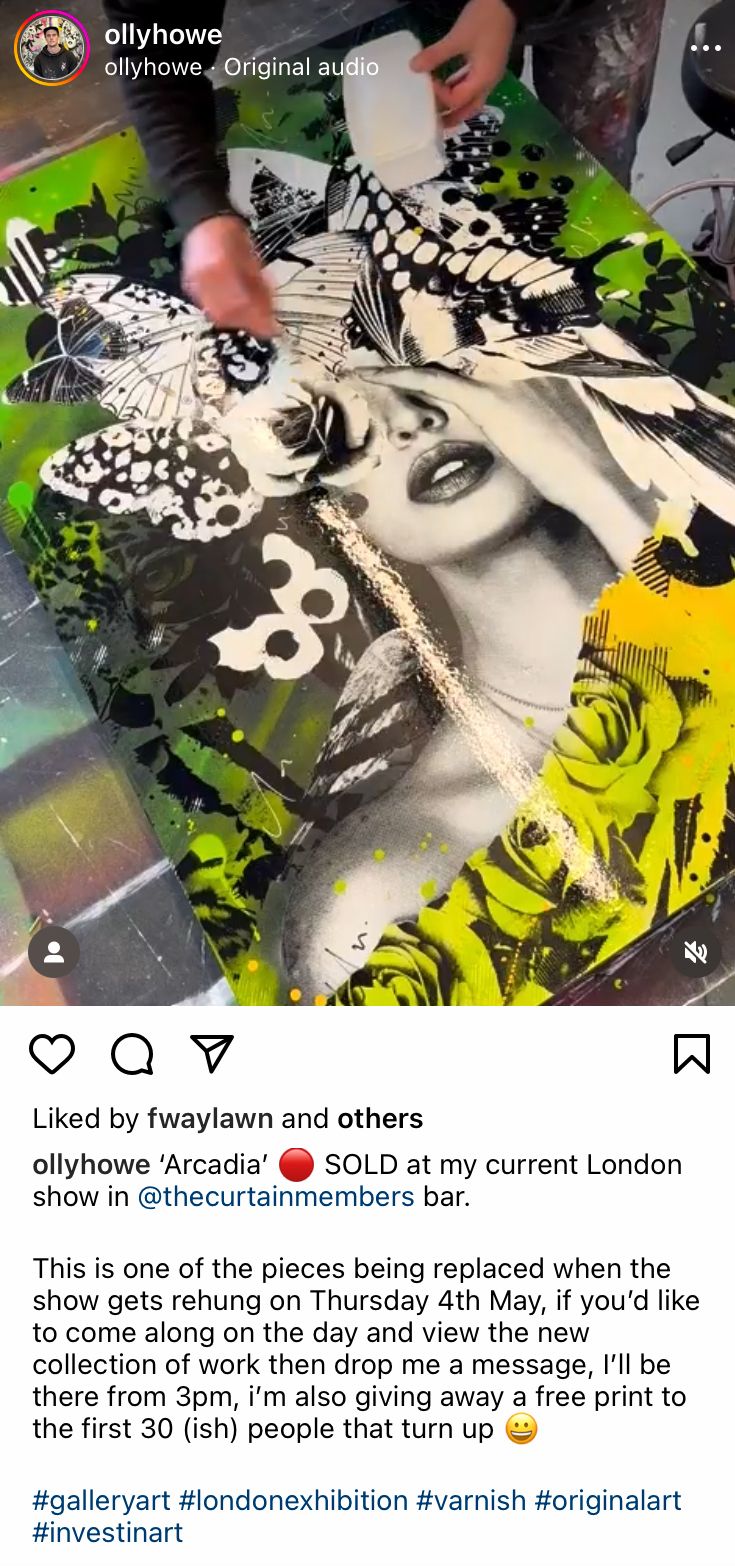Open ollyhowe's profile picture story
This screenshot has height=1566, width=735.
tap(52, 48)
